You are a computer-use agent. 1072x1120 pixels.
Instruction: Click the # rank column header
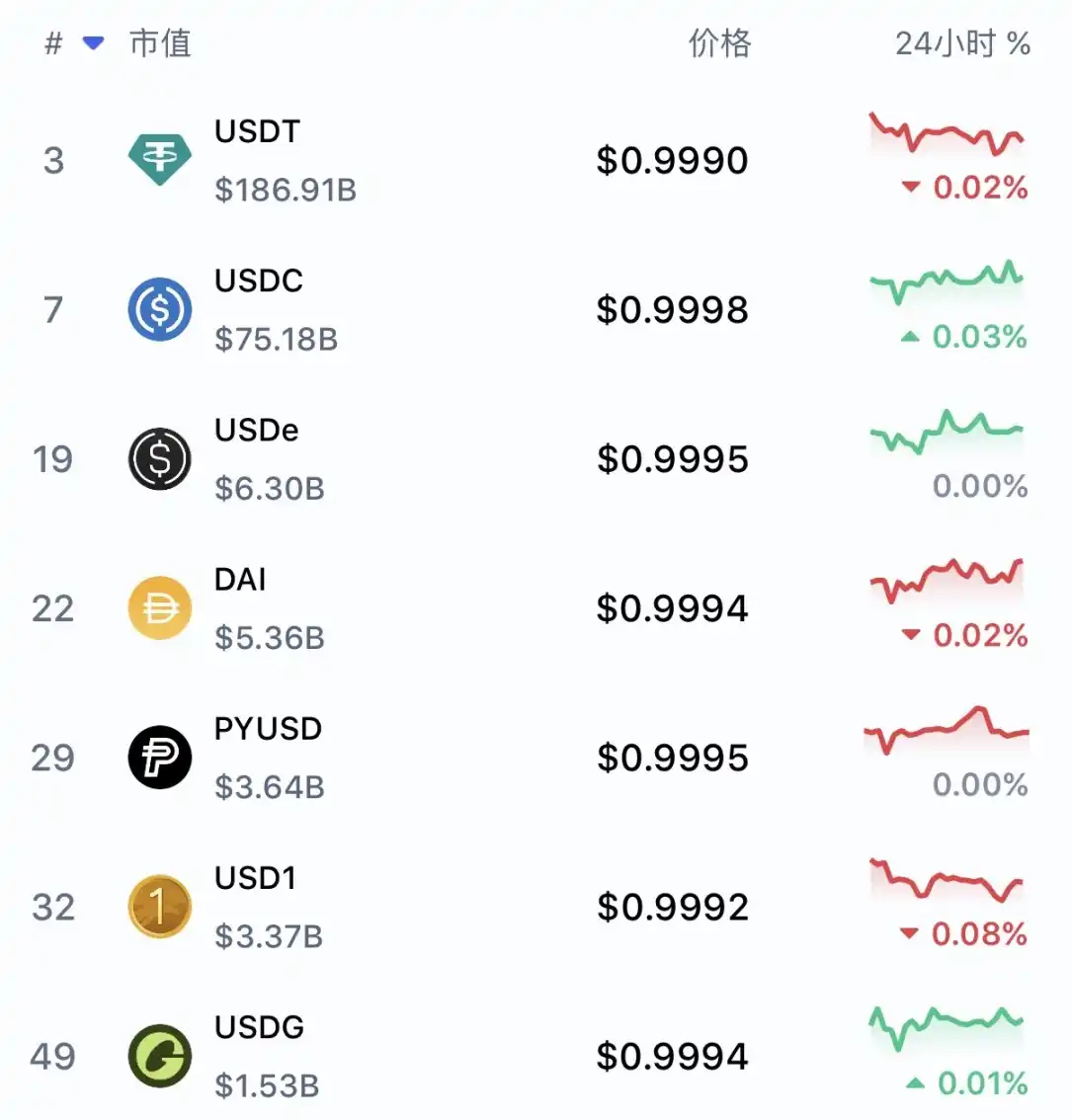click(52, 43)
